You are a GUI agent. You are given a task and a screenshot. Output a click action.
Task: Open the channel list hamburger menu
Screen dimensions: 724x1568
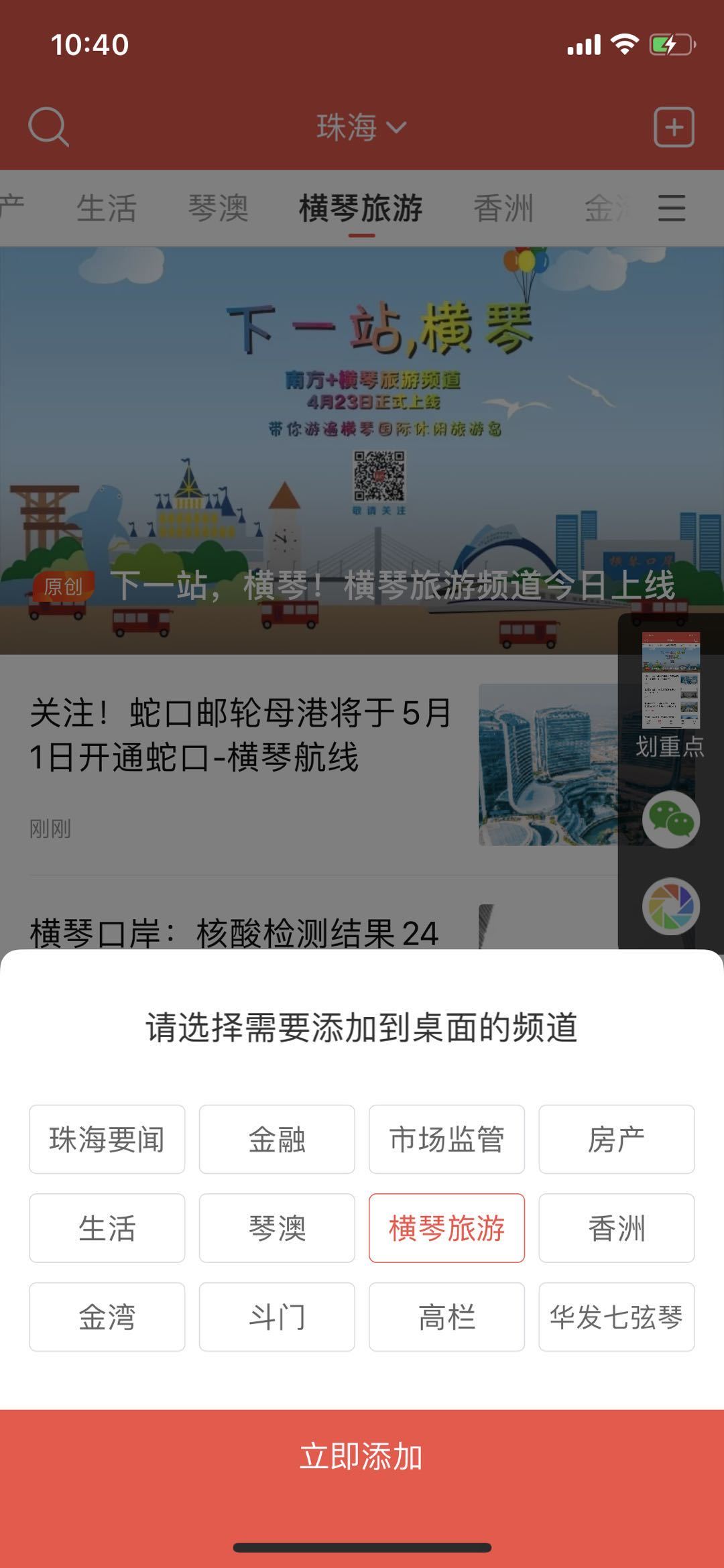tap(671, 208)
